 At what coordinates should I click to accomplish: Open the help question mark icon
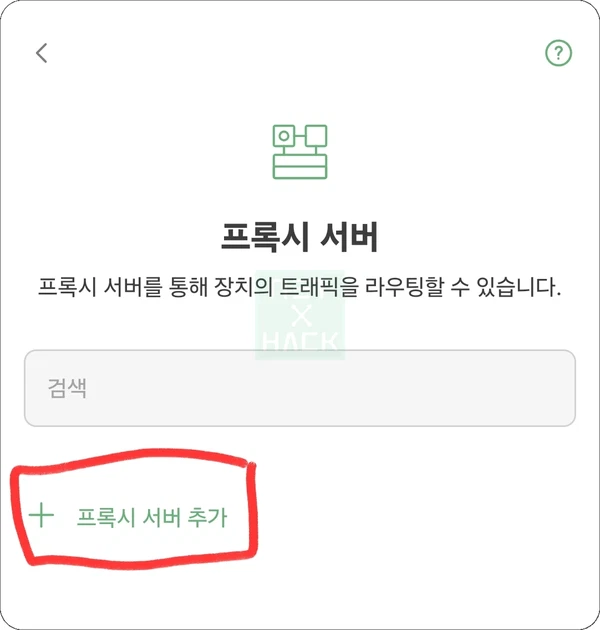pos(558,53)
